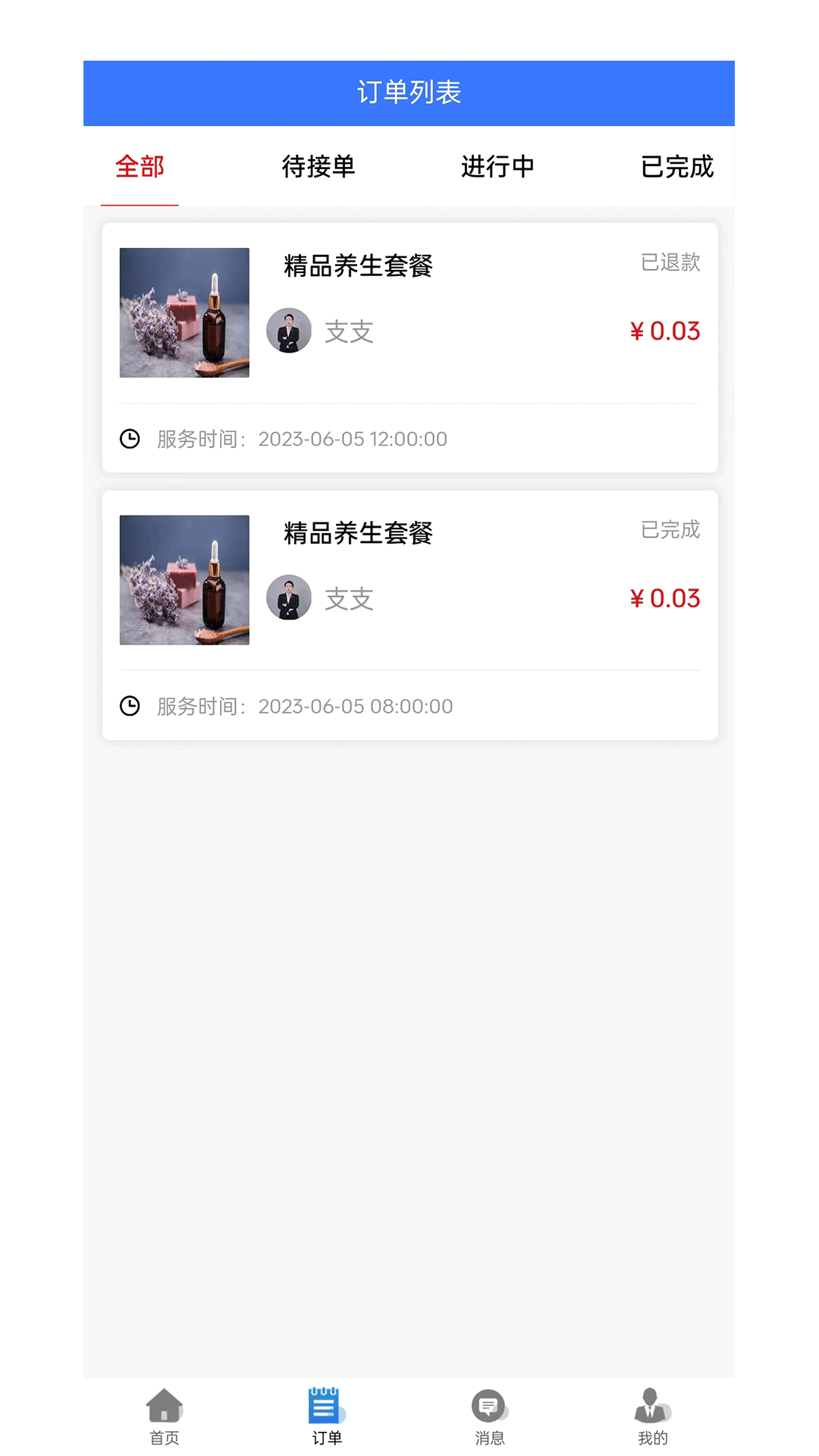Select the 全部 filter tab
Screen dimensions: 819x1456
[140, 168]
